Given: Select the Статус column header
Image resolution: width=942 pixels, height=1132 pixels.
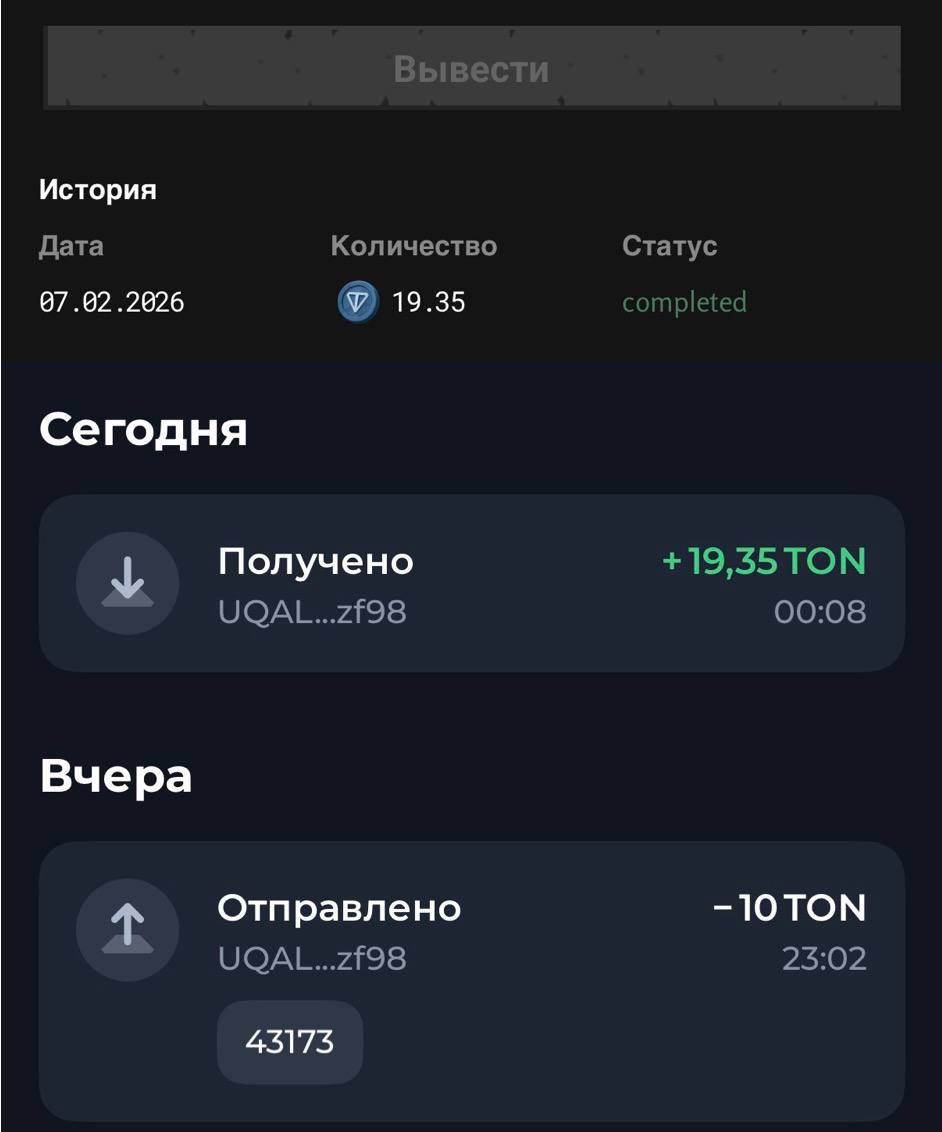Looking at the screenshot, I should point(669,246).
